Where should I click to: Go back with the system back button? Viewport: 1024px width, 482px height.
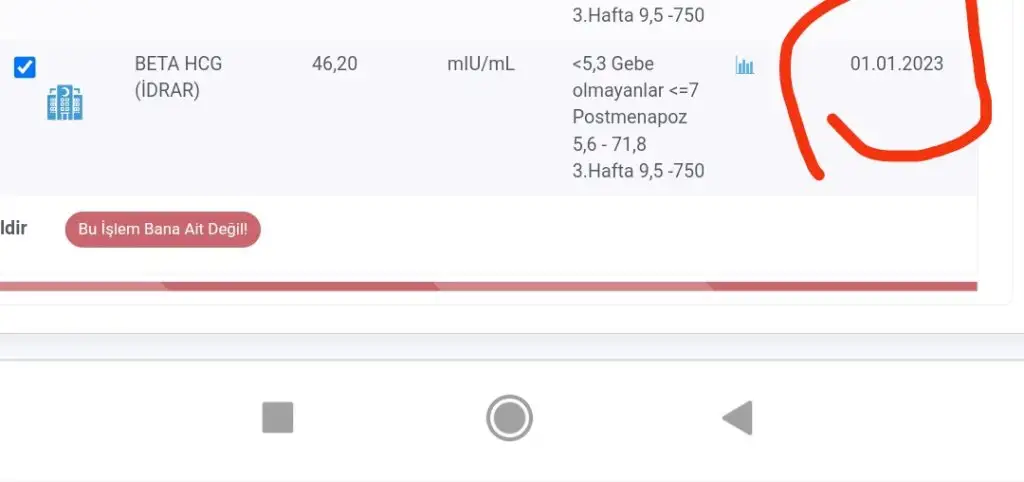pyautogui.click(x=737, y=418)
